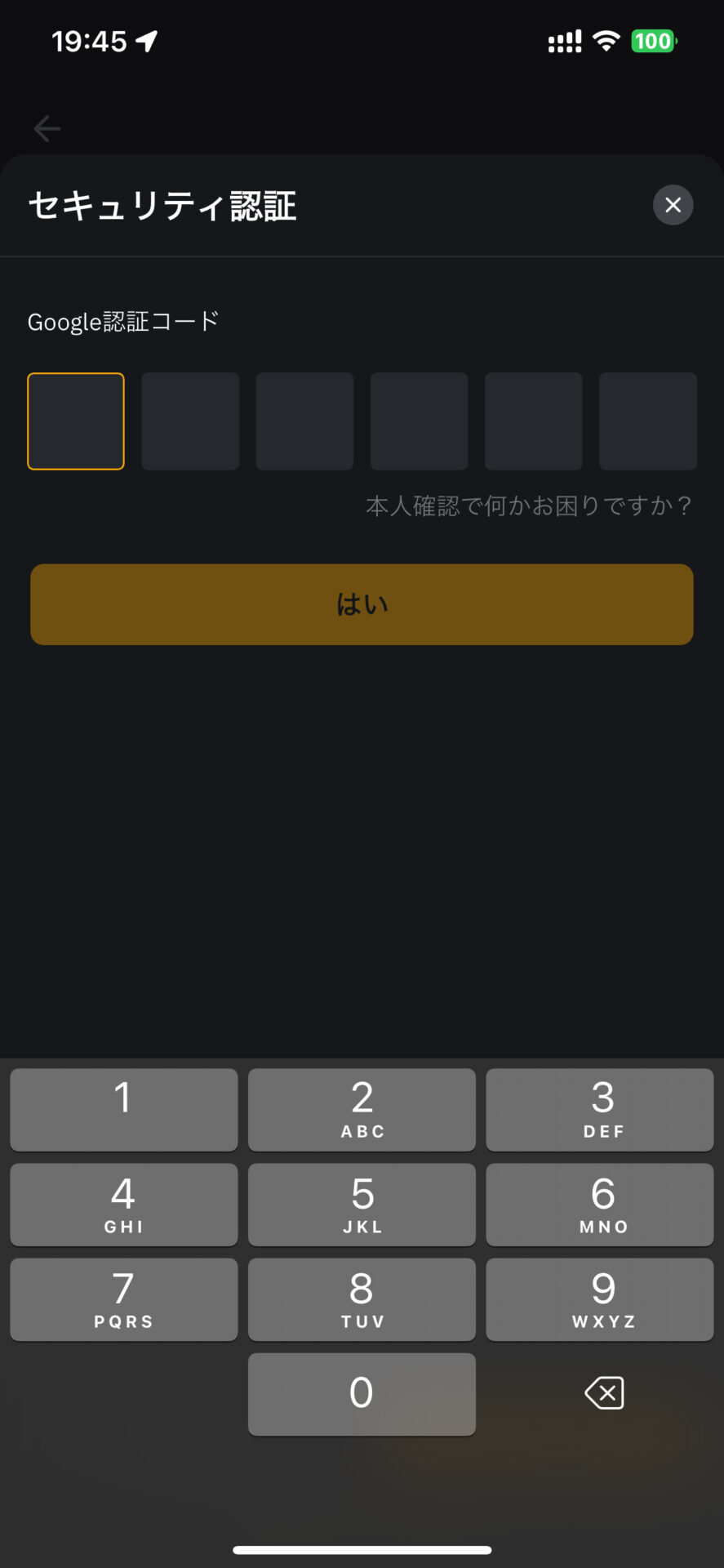Viewport: 724px width, 1568px height.
Task: Type digit 1 on the keypad
Action: click(x=124, y=1110)
